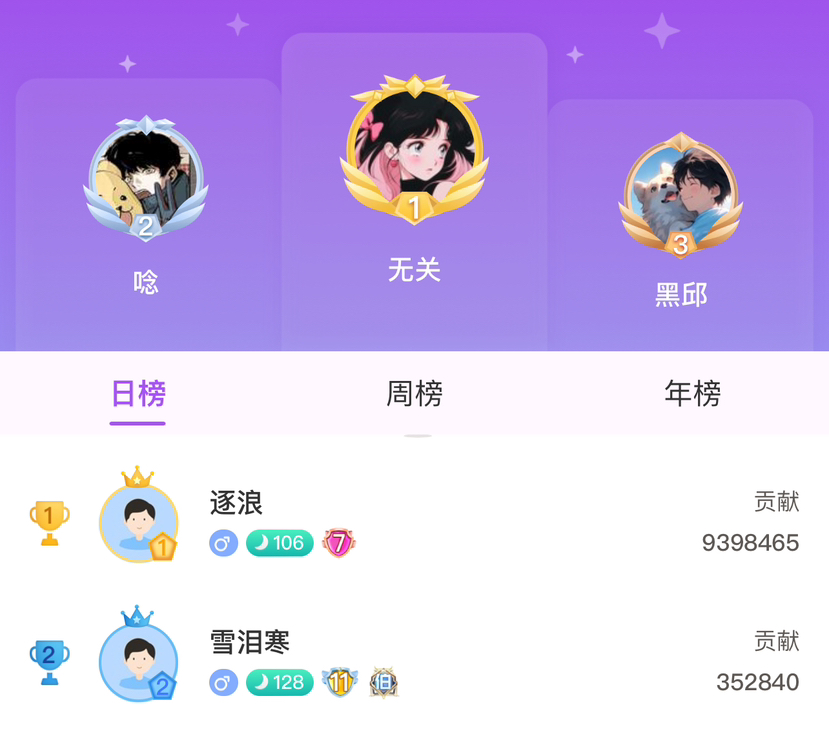Screen dimensions: 829x738
Task: Select the 年榜 ranking tab
Action: click(692, 394)
